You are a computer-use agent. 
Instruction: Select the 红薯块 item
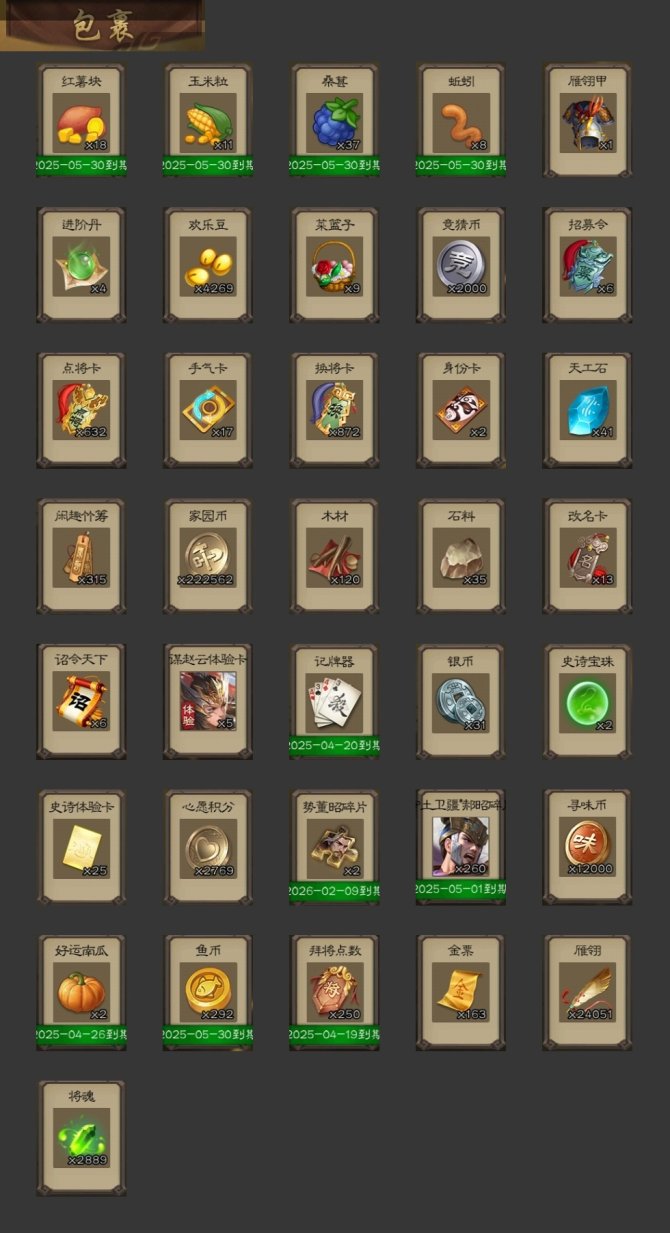[81, 122]
